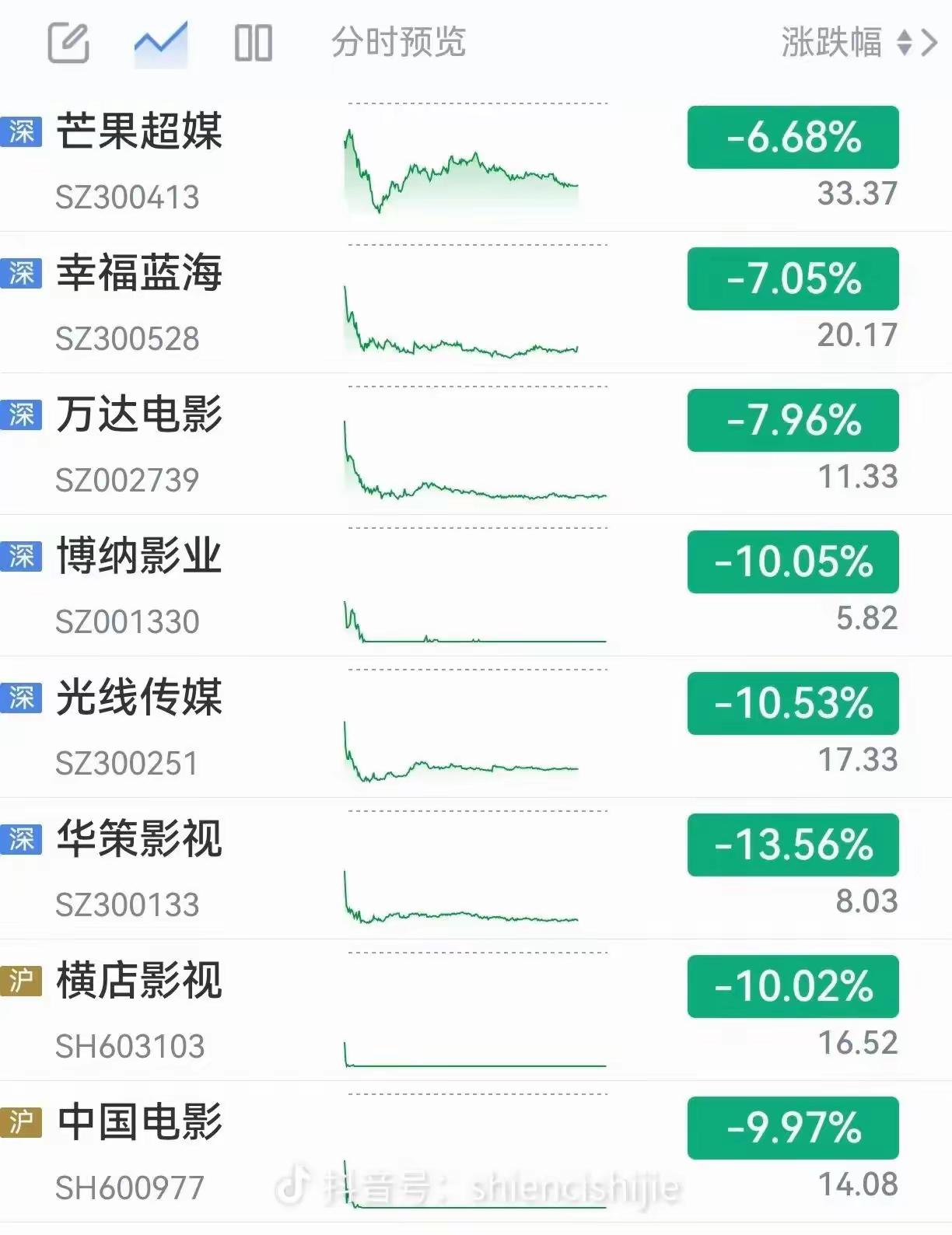Open 光线传媒 SZ300251 stock row
This screenshot has height=1235, width=952.
tap(476, 727)
